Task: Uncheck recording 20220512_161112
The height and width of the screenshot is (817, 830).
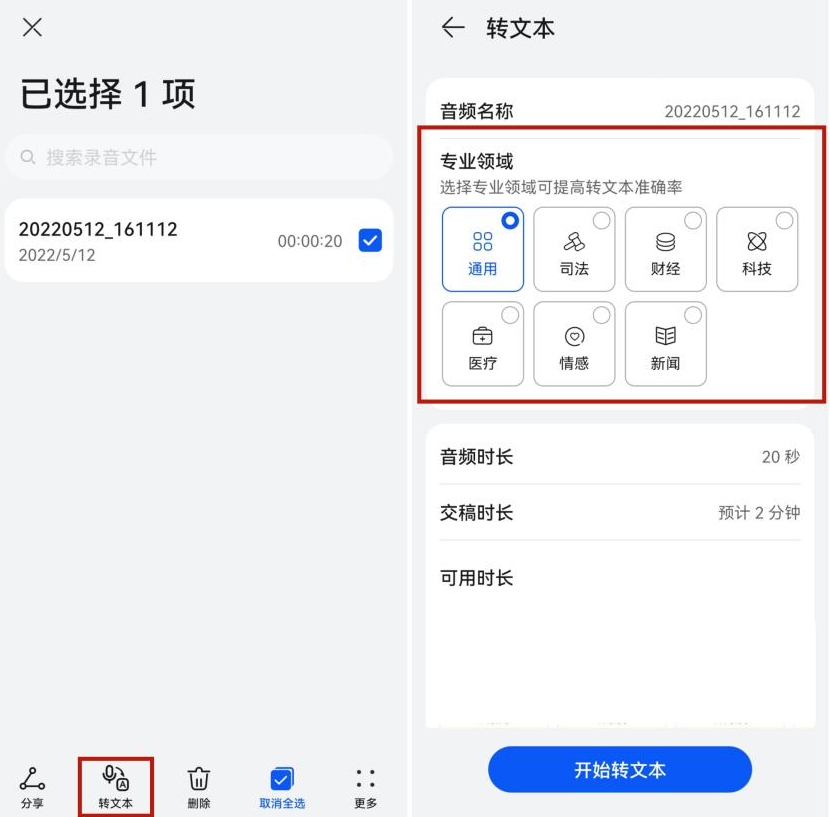Action: 370,240
